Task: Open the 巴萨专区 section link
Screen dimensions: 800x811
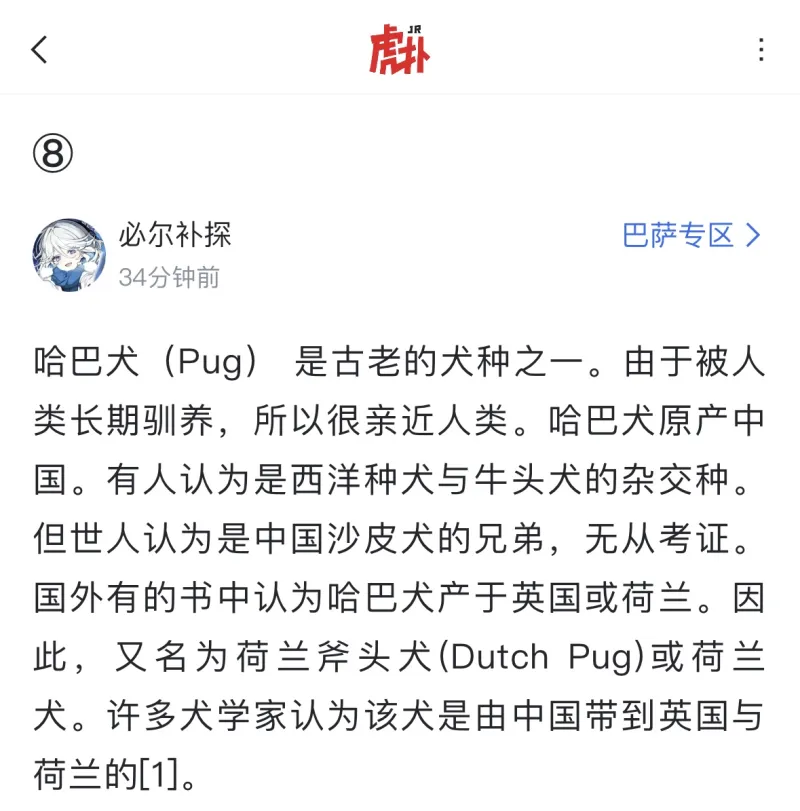Action: coord(691,236)
